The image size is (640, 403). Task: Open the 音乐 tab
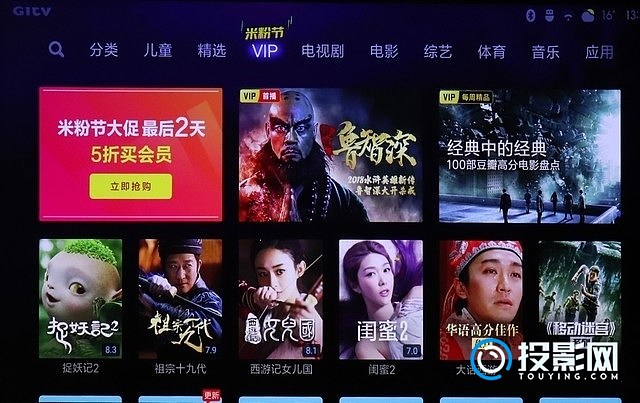click(x=545, y=51)
